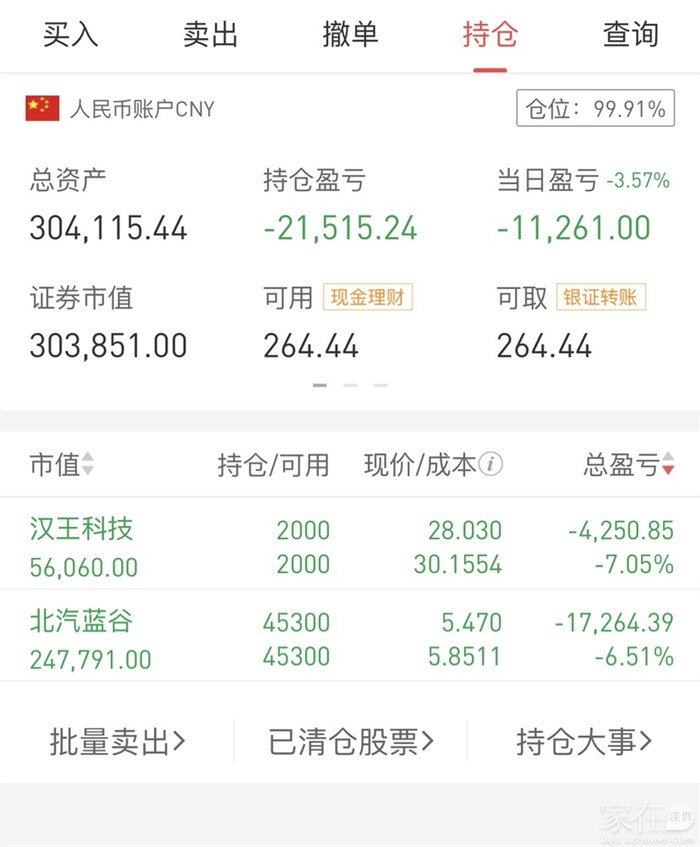This screenshot has width=700, height=847.
Task: Select the 持仓 tab
Action: click(x=490, y=35)
